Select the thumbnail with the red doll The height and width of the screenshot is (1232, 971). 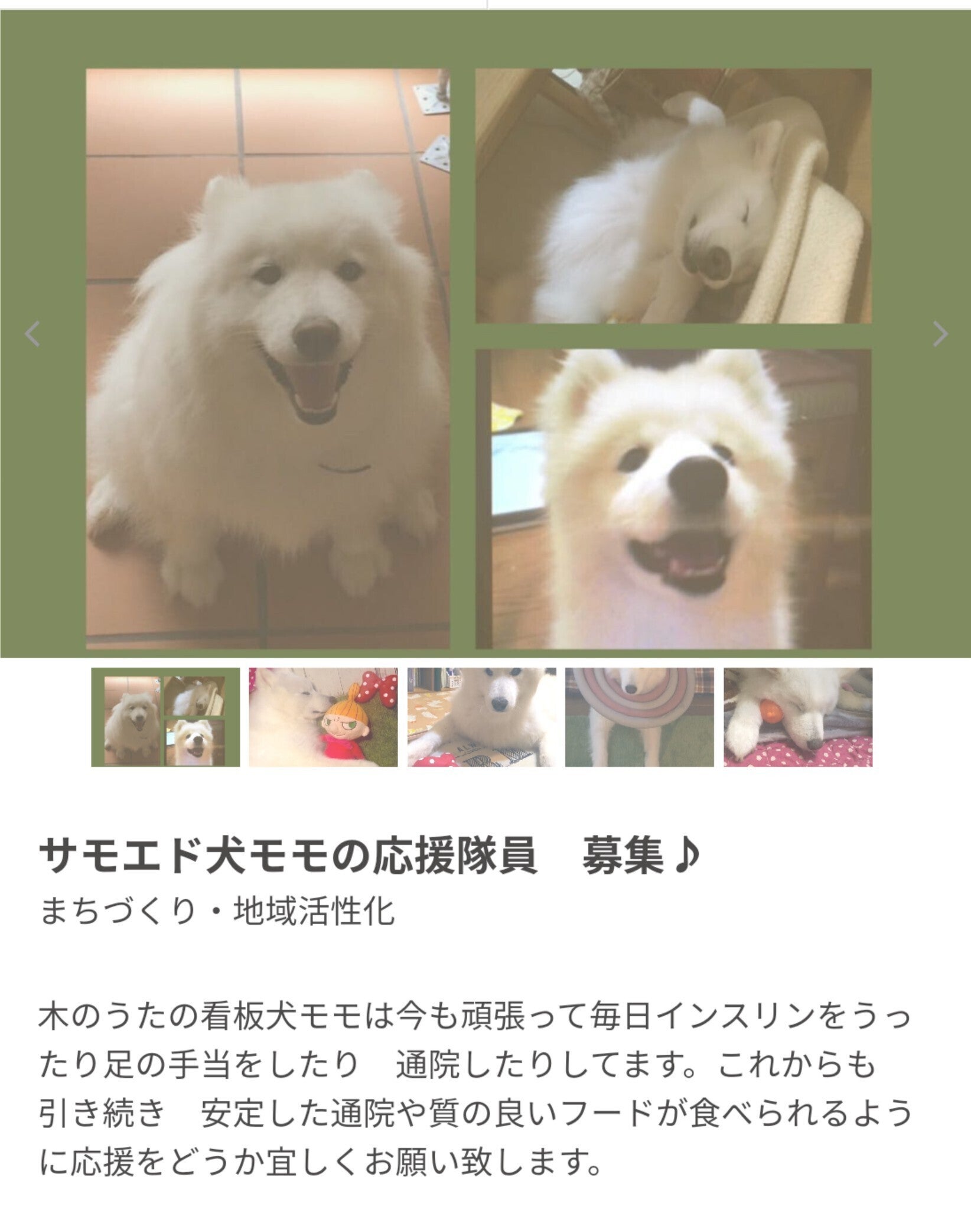pos(323,717)
